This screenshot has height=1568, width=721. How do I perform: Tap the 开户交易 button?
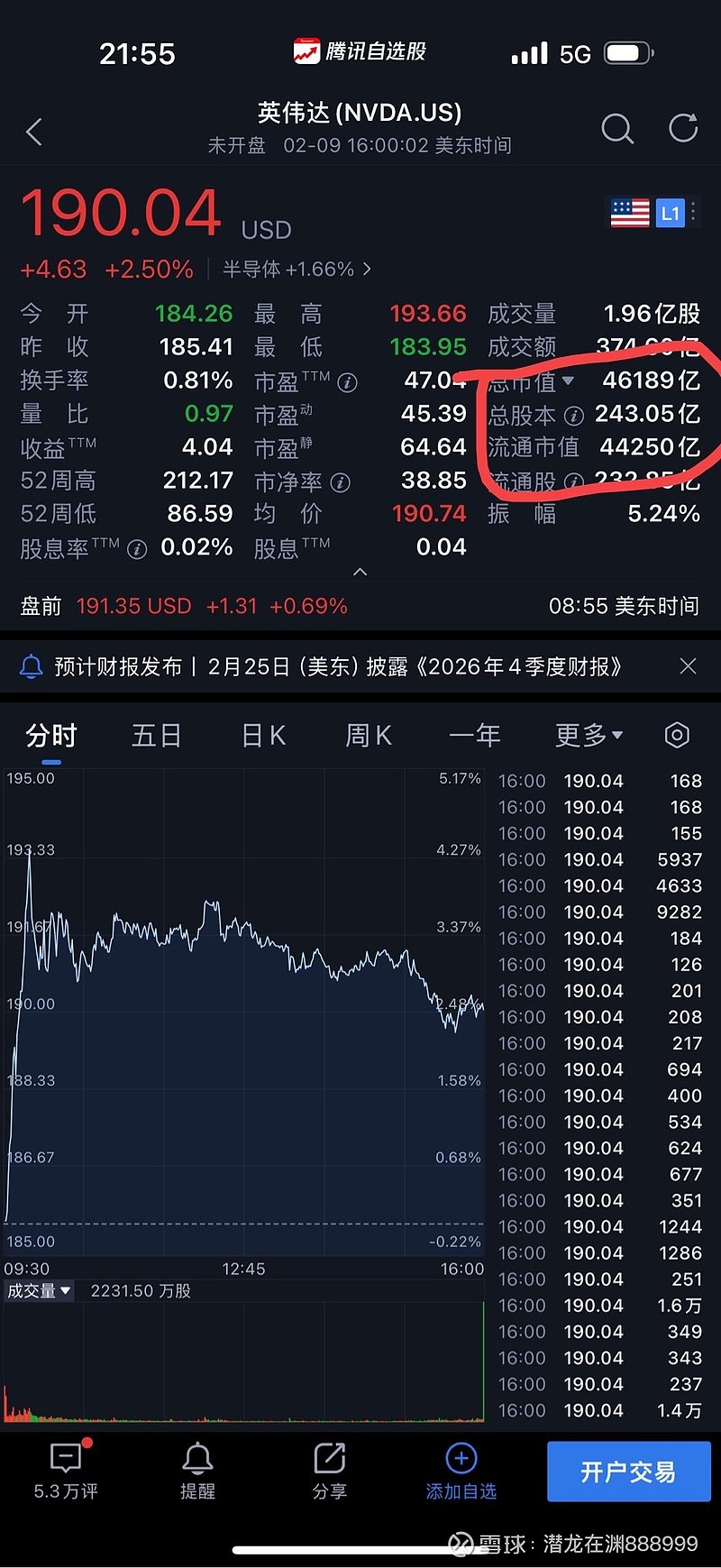pos(629,1472)
